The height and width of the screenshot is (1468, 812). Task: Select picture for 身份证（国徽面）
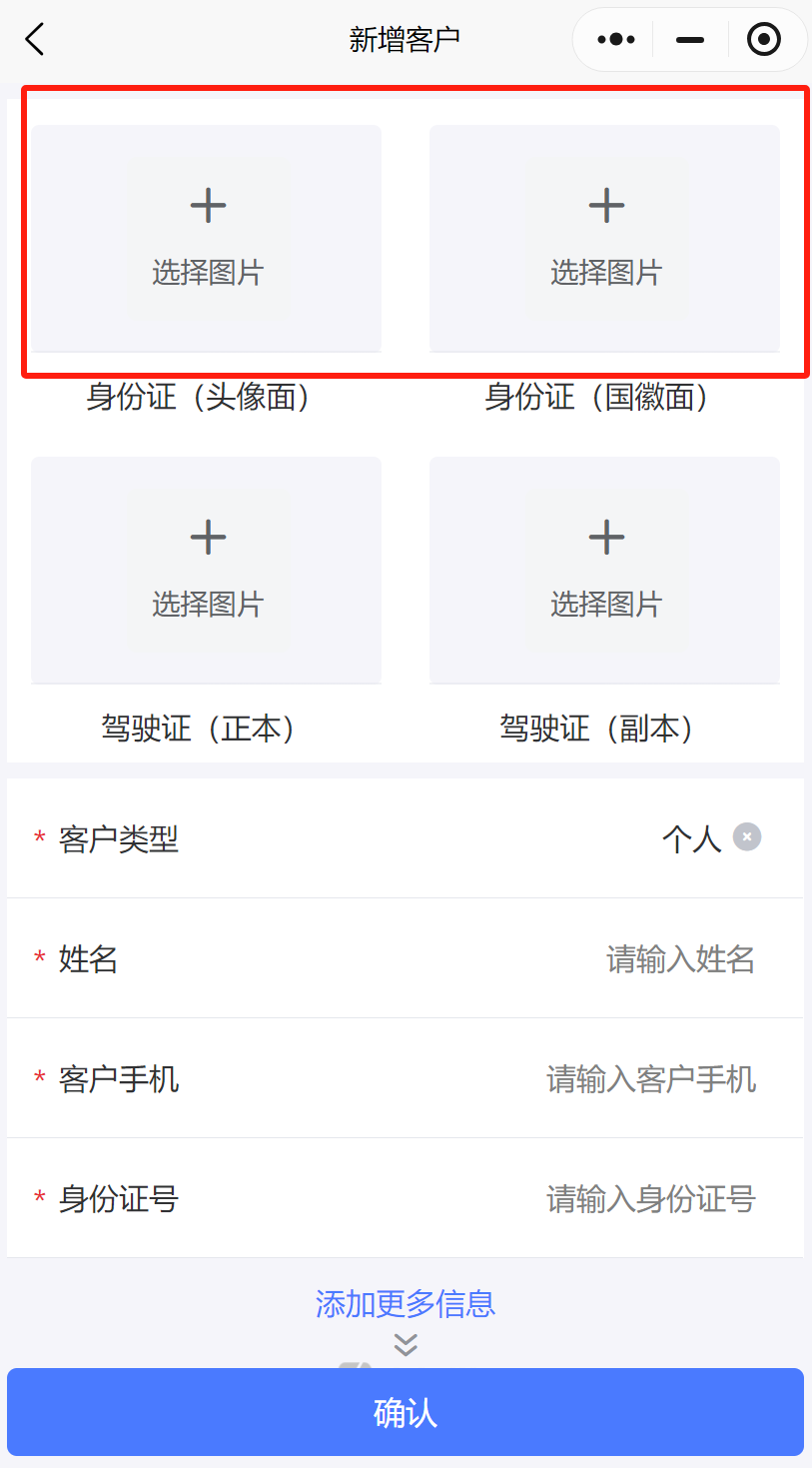[605, 238]
